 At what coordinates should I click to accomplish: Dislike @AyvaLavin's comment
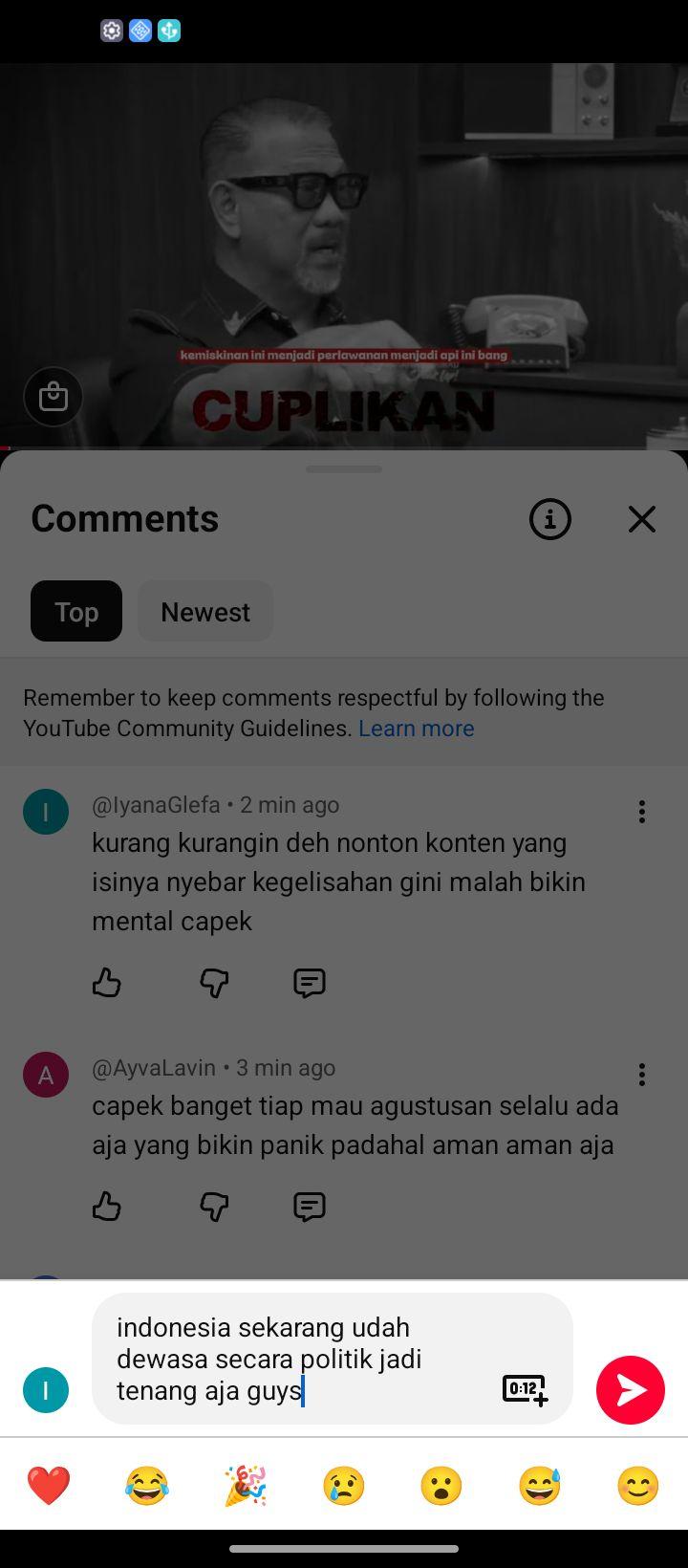click(214, 1207)
